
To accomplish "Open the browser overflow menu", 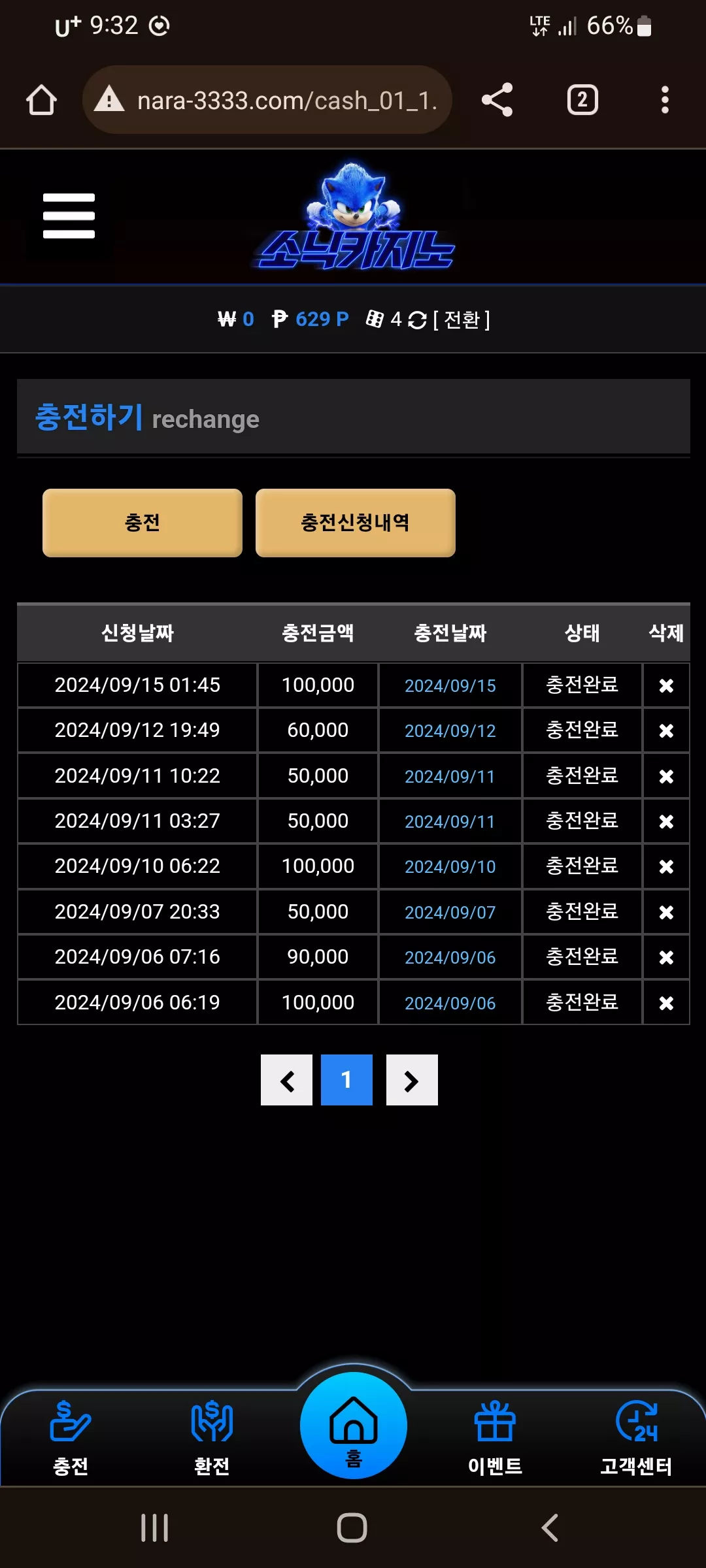I will point(665,100).
